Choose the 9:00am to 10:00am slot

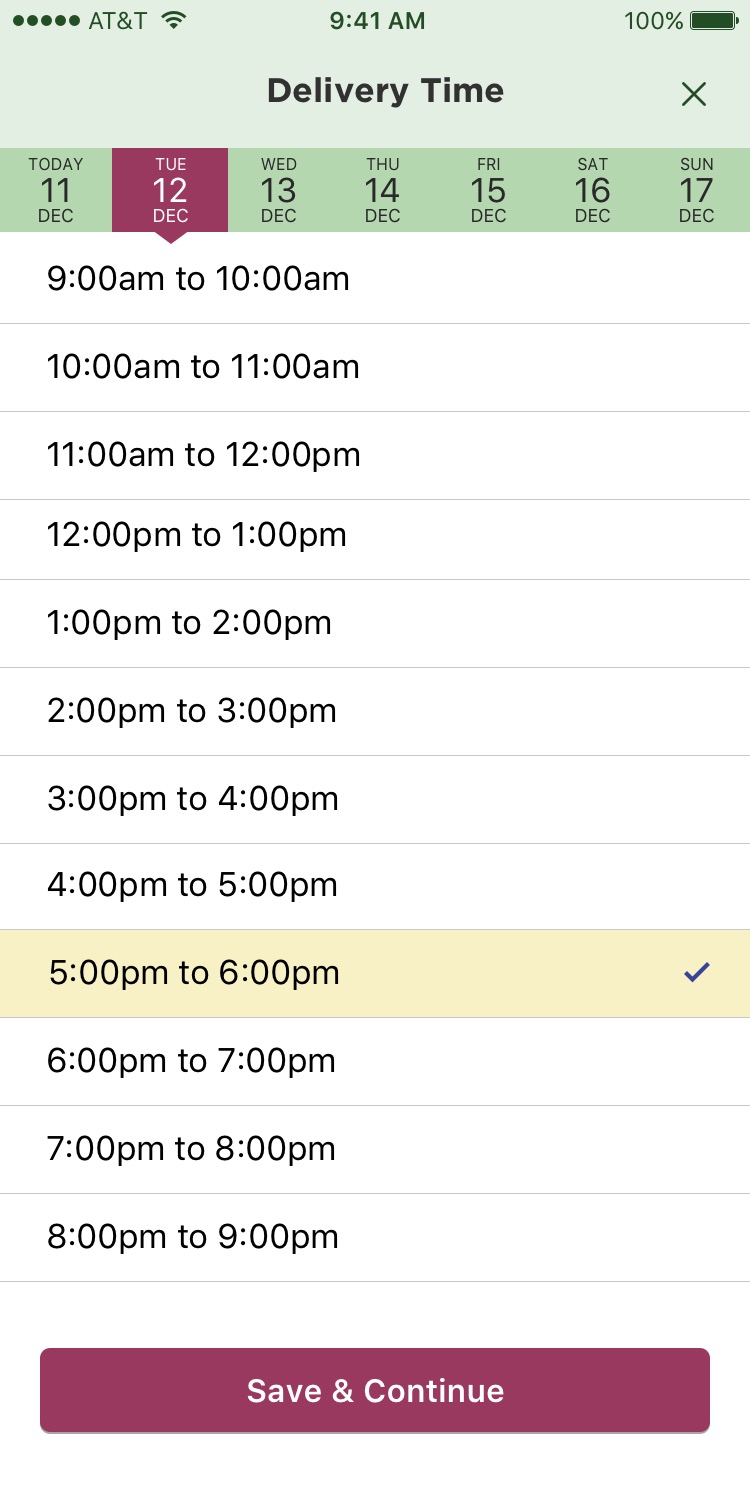point(375,279)
